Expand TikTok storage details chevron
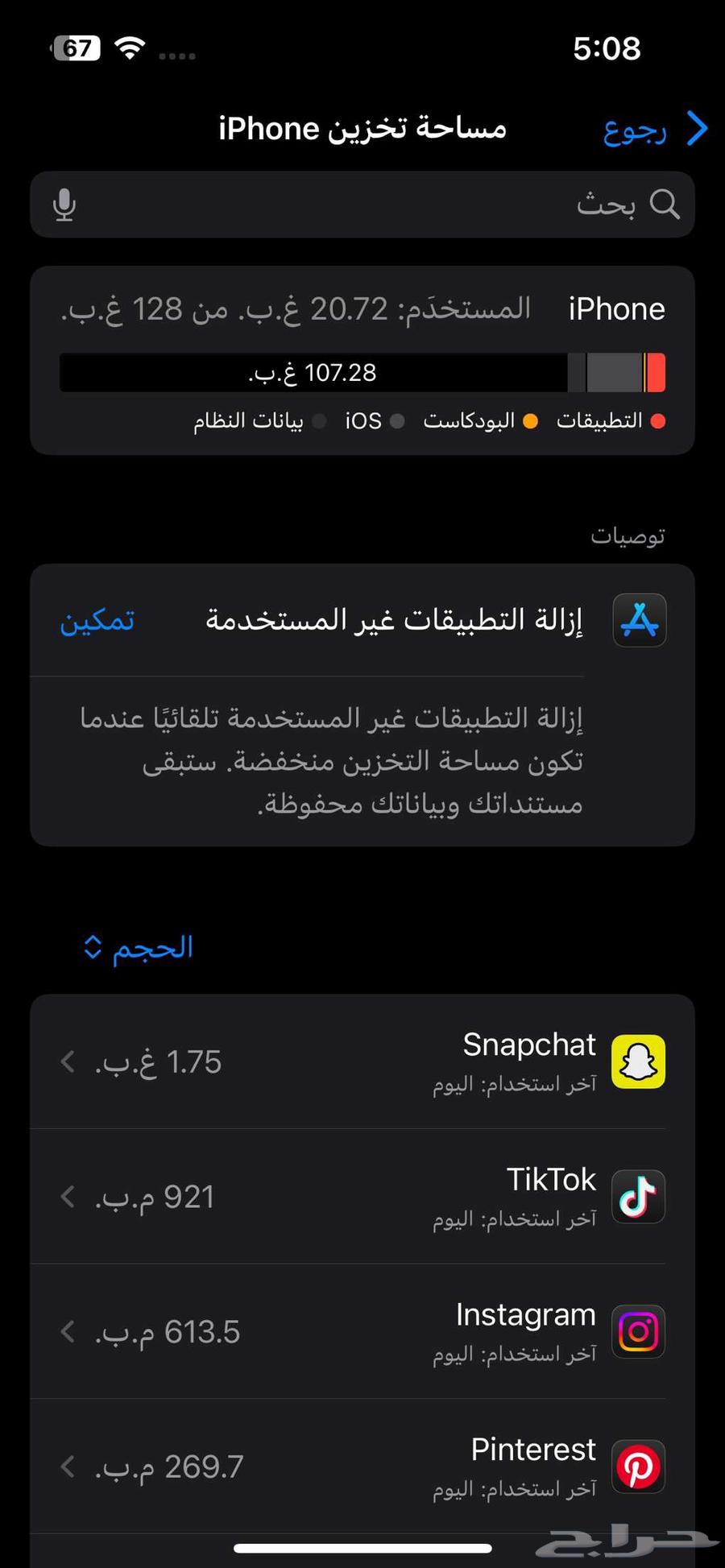The image size is (725, 1568). point(67,1198)
